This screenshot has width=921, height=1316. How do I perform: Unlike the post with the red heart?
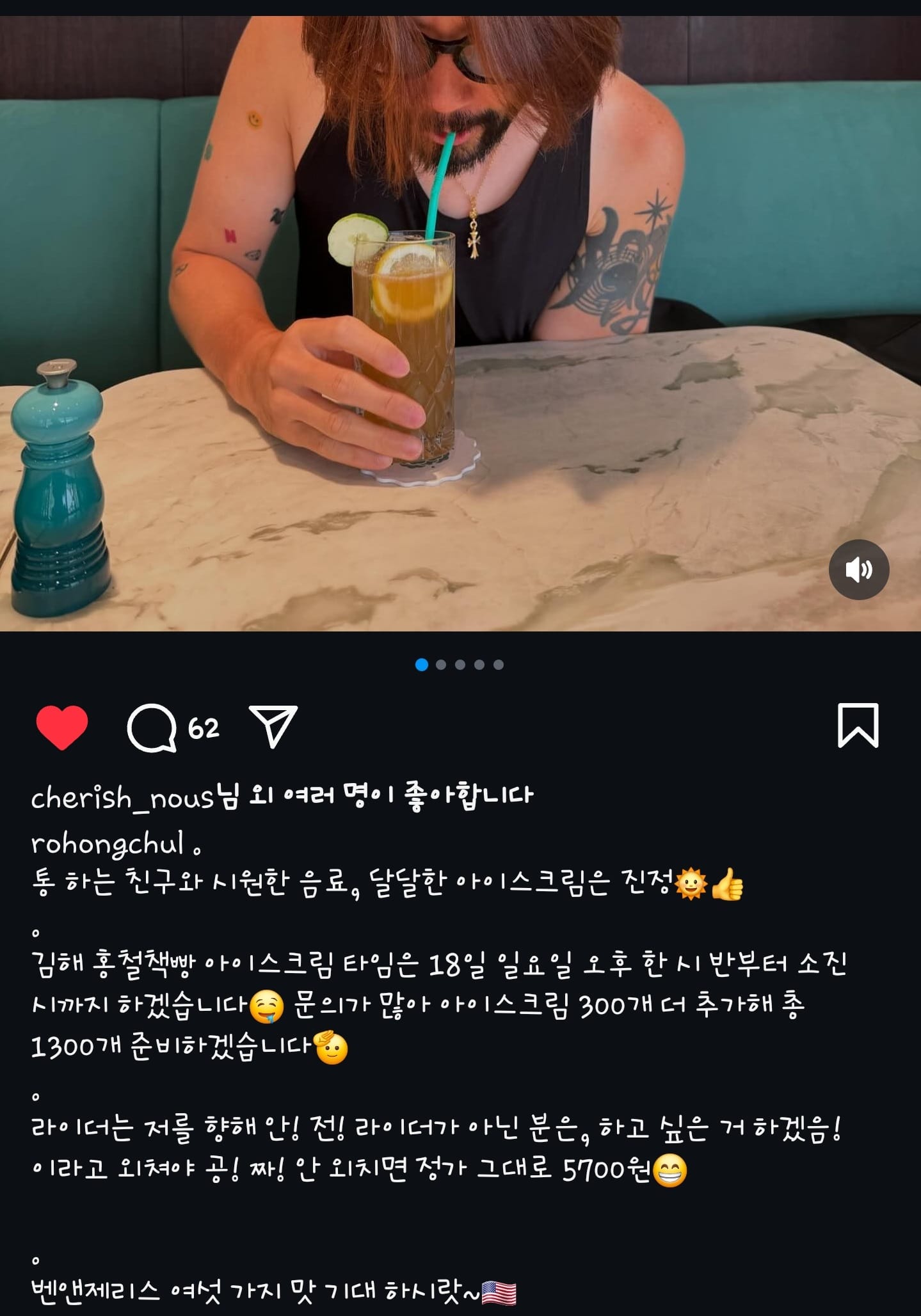point(62,727)
